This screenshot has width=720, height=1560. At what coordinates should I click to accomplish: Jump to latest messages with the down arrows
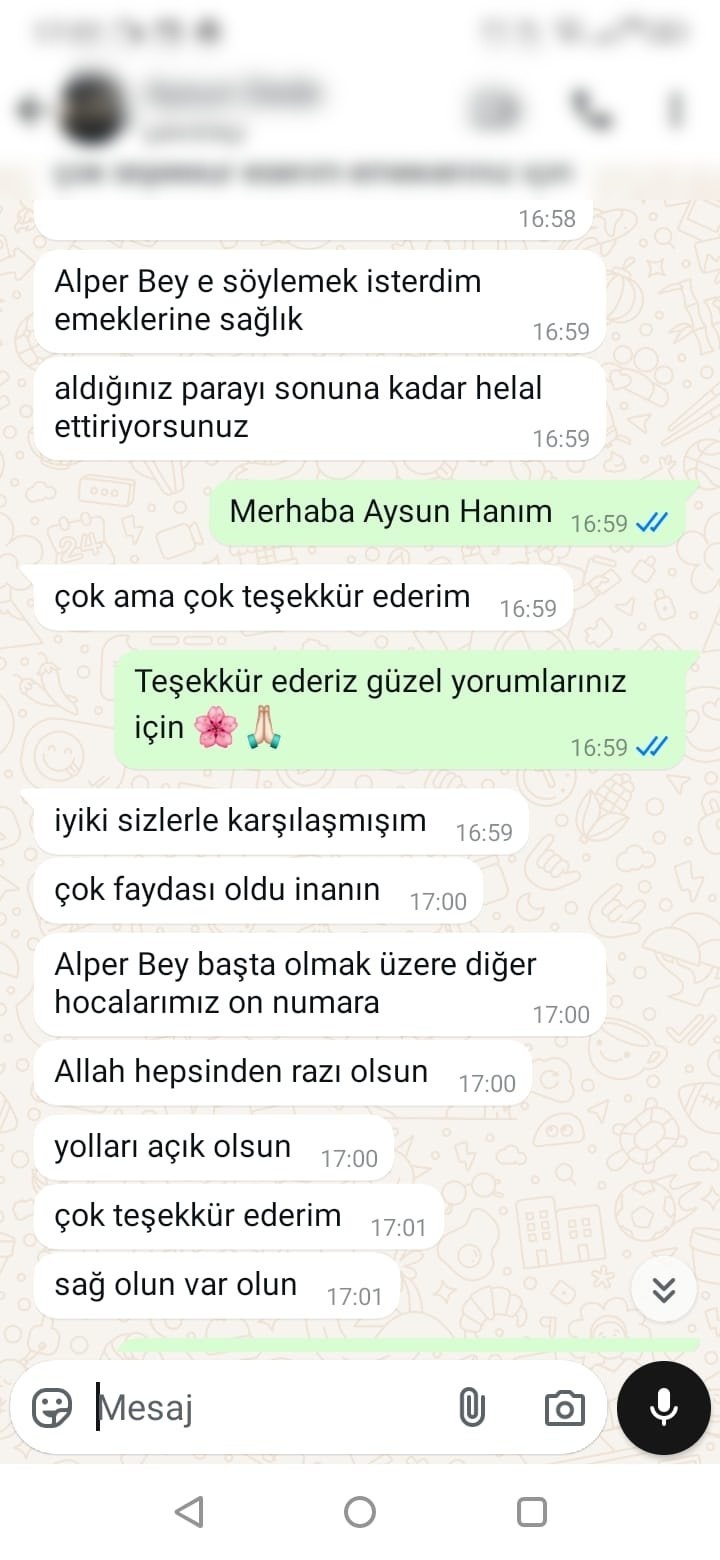point(664,1290)
